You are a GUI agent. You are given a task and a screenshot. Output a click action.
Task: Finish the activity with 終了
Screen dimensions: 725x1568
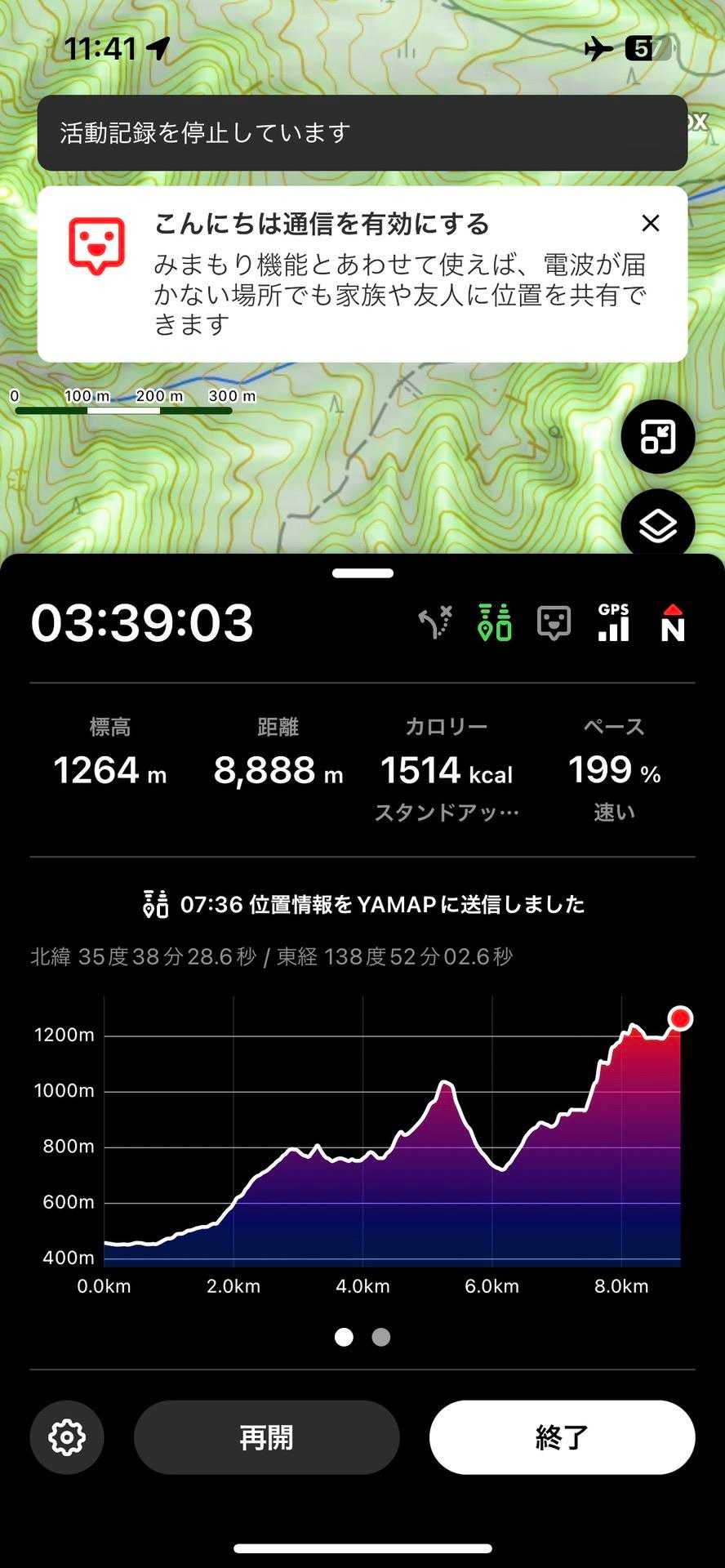point(562,1437)
